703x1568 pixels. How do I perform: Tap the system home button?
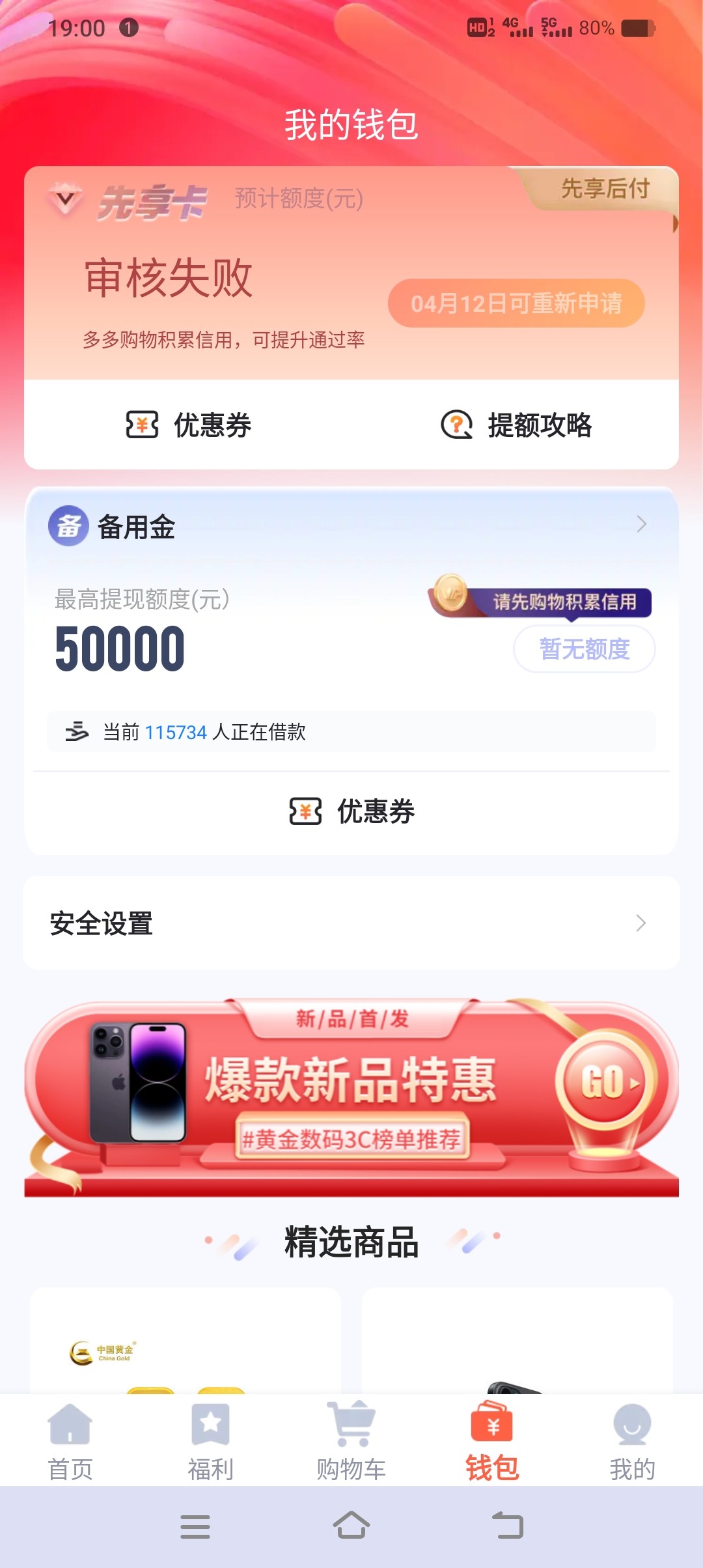[351, 1526]
